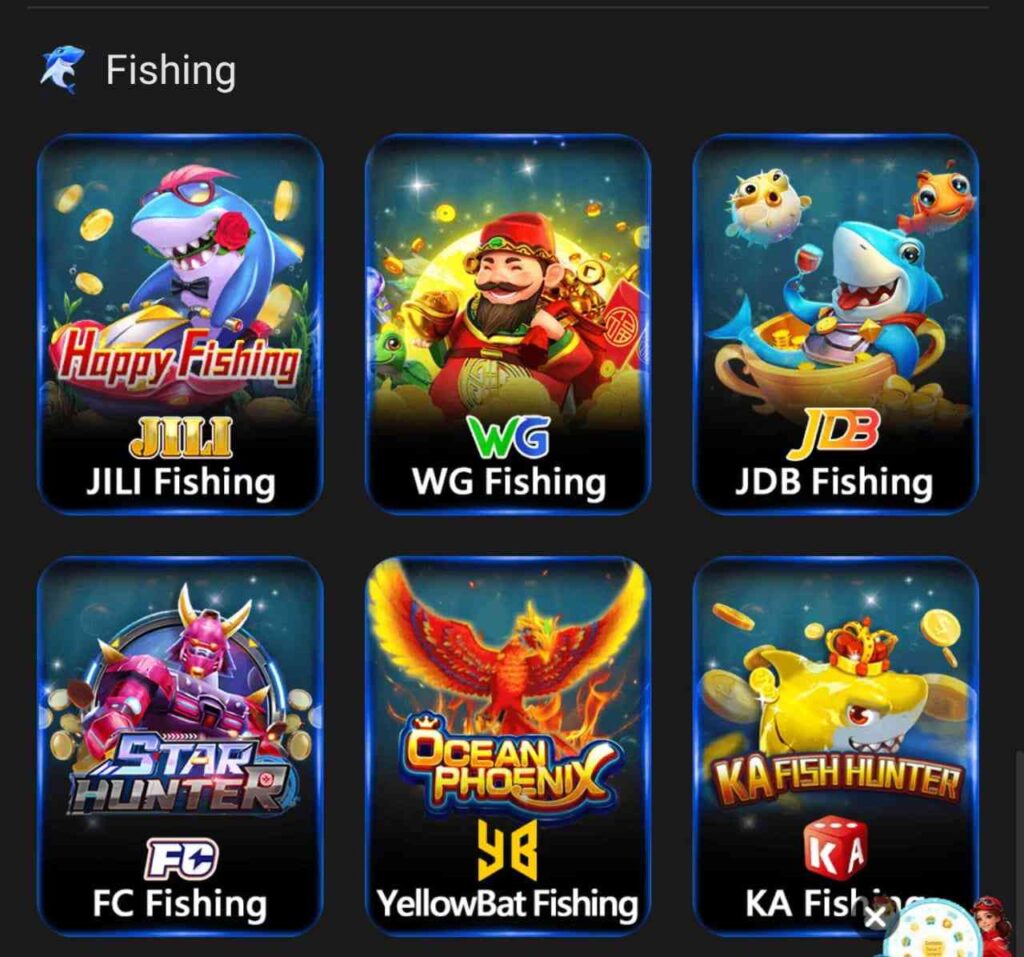Select the JDB Fishing tile
This screenshot has width=1024, height=957.
pyautogui.click(x=835, y=323)
